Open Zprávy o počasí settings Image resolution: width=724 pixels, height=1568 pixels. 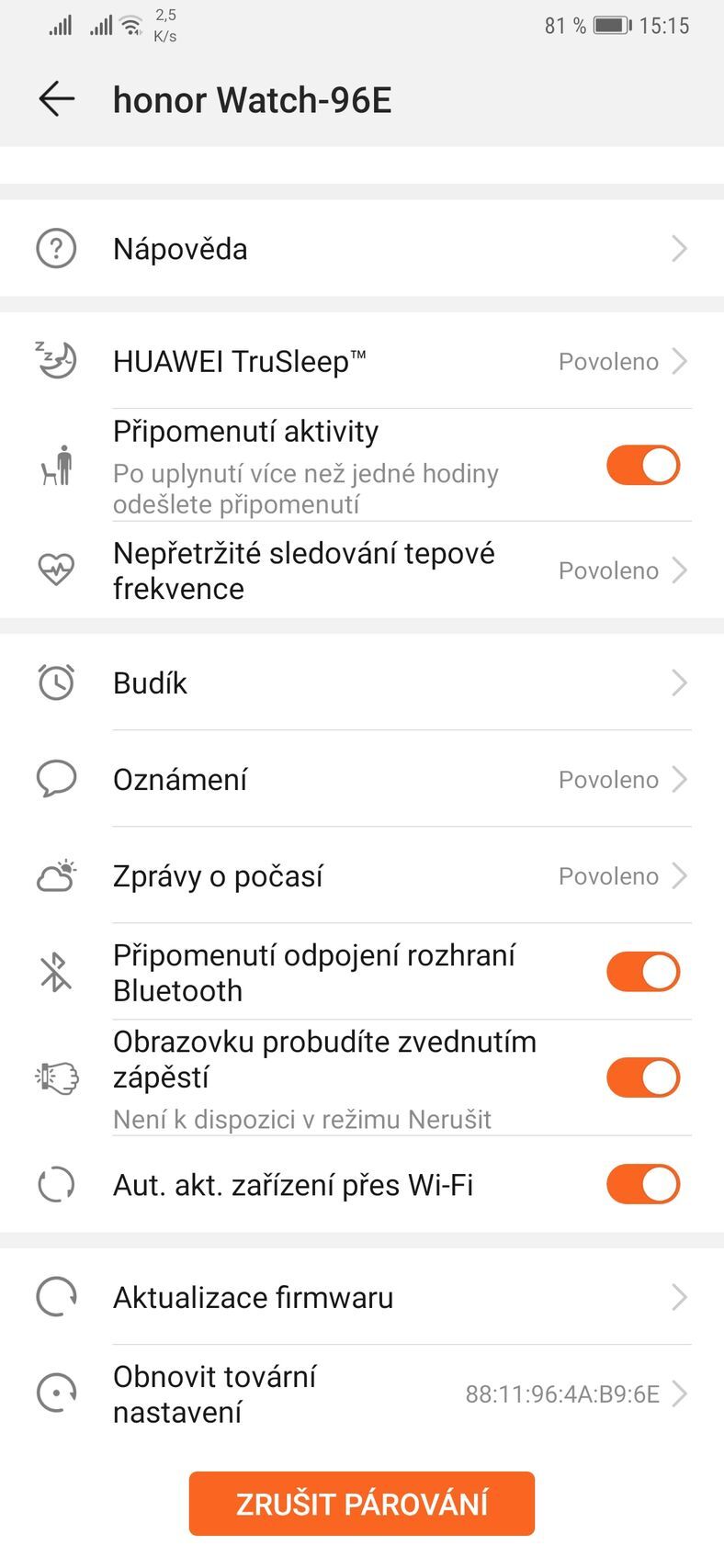point(362,876)
